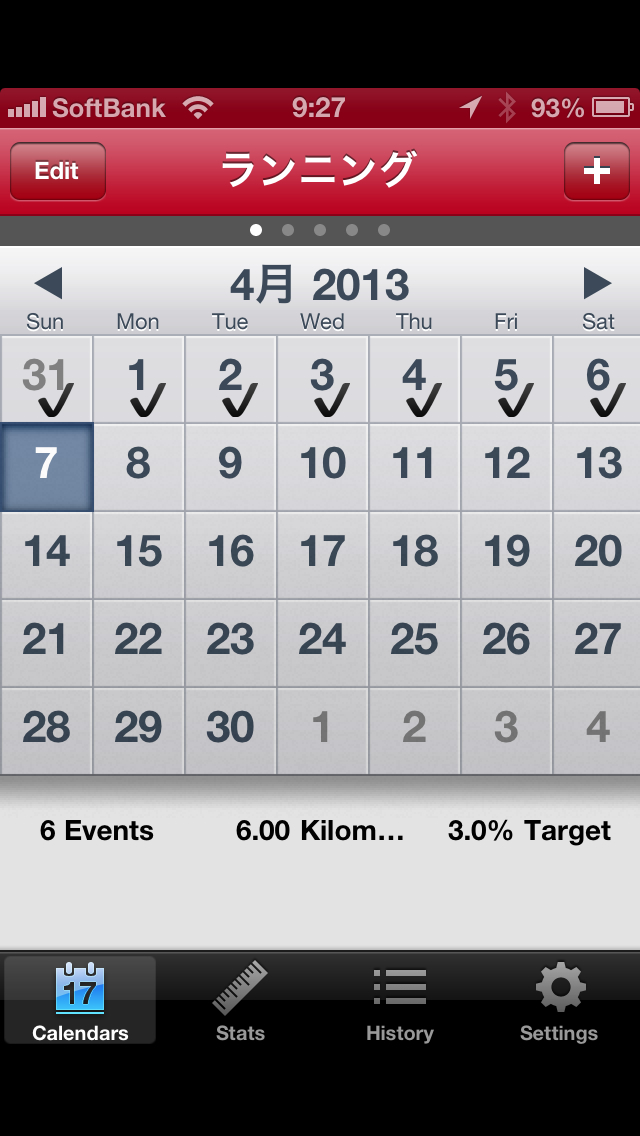Screen dimensions: 640x1136
Task: Advance to the next month
Action: pos(597,284)
